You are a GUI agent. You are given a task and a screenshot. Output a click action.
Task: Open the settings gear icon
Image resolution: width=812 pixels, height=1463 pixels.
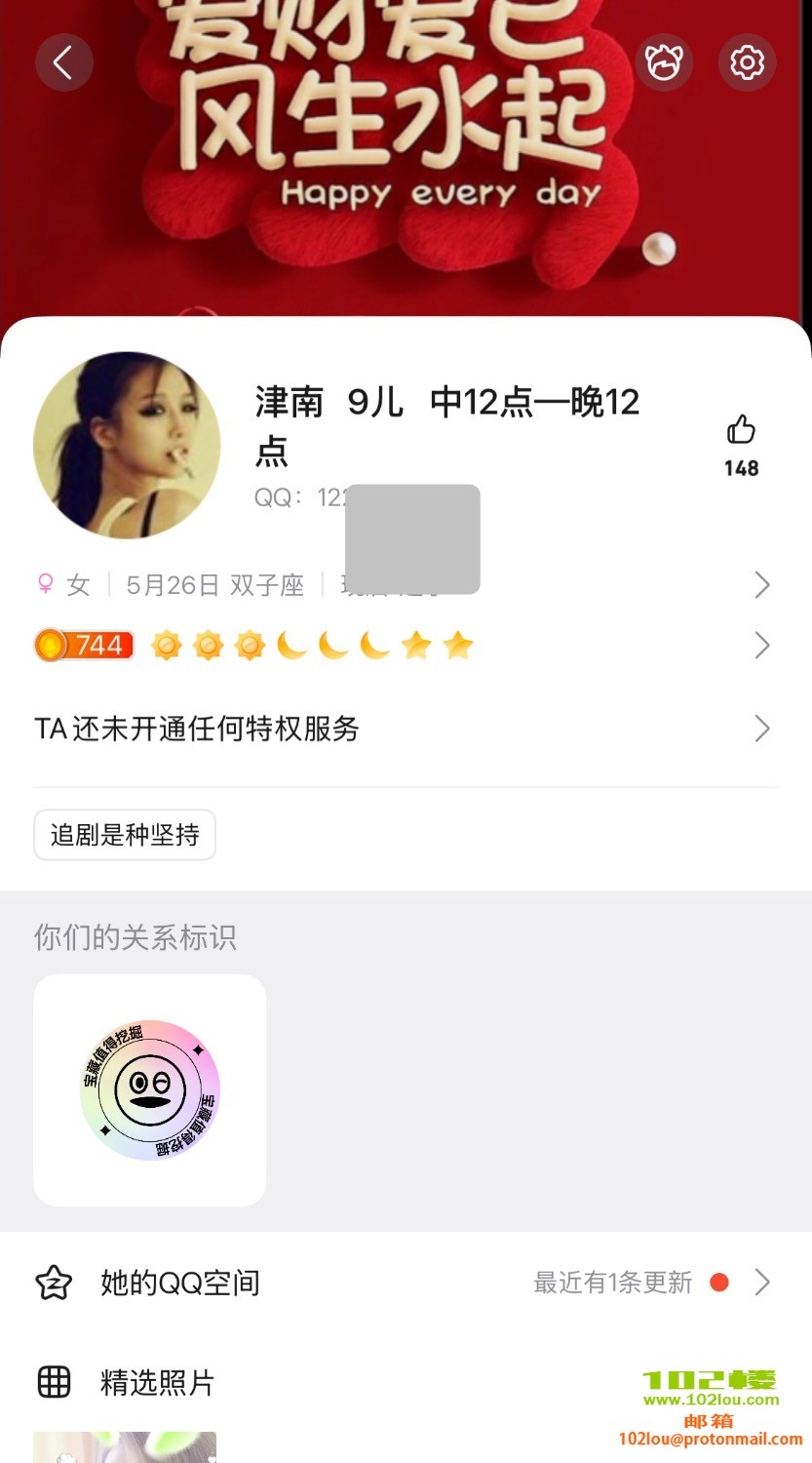tap(747, 63)
